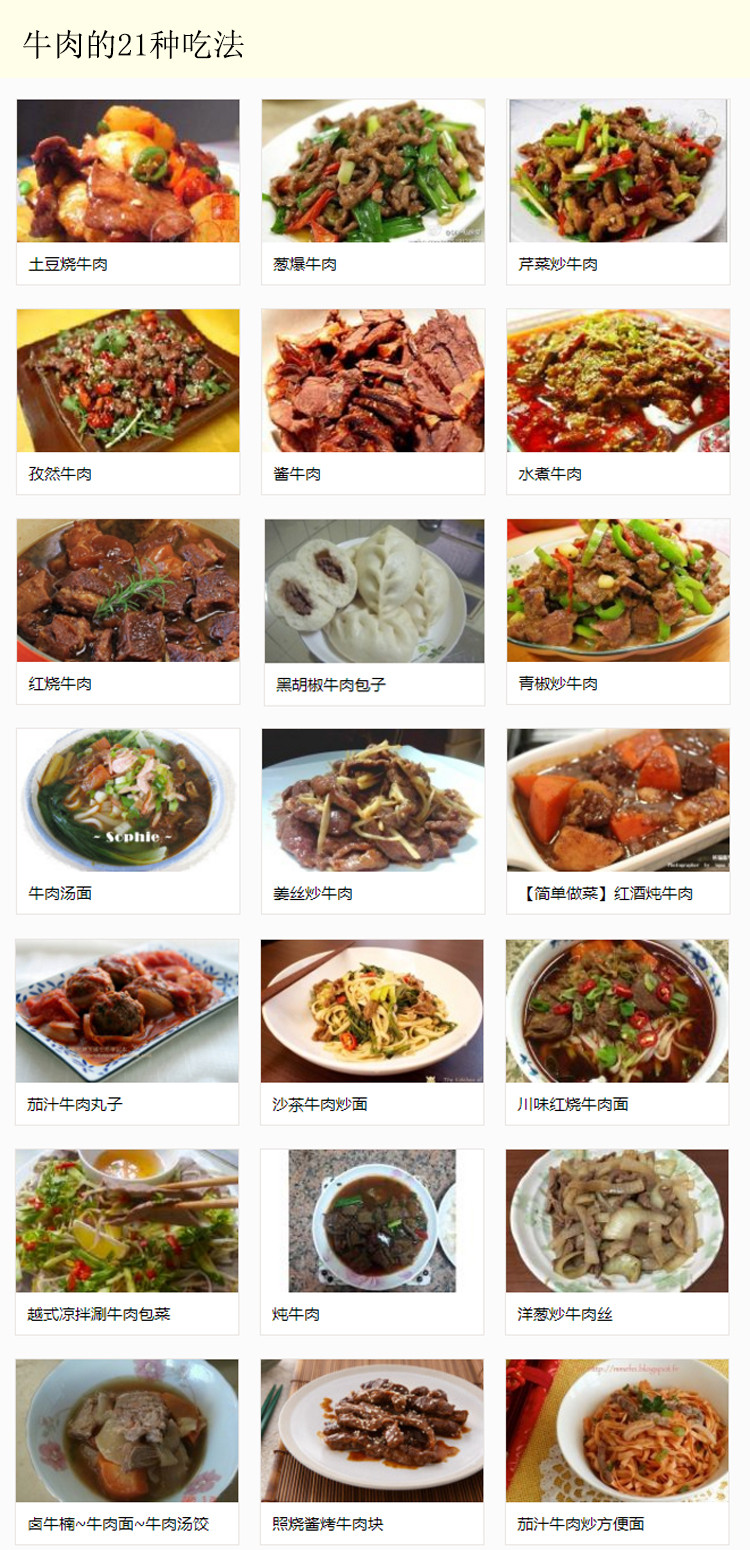Tap the 姜丝炒牛肉 recipe card
Screen dimensions: 750x1550
tap(373, 821)
